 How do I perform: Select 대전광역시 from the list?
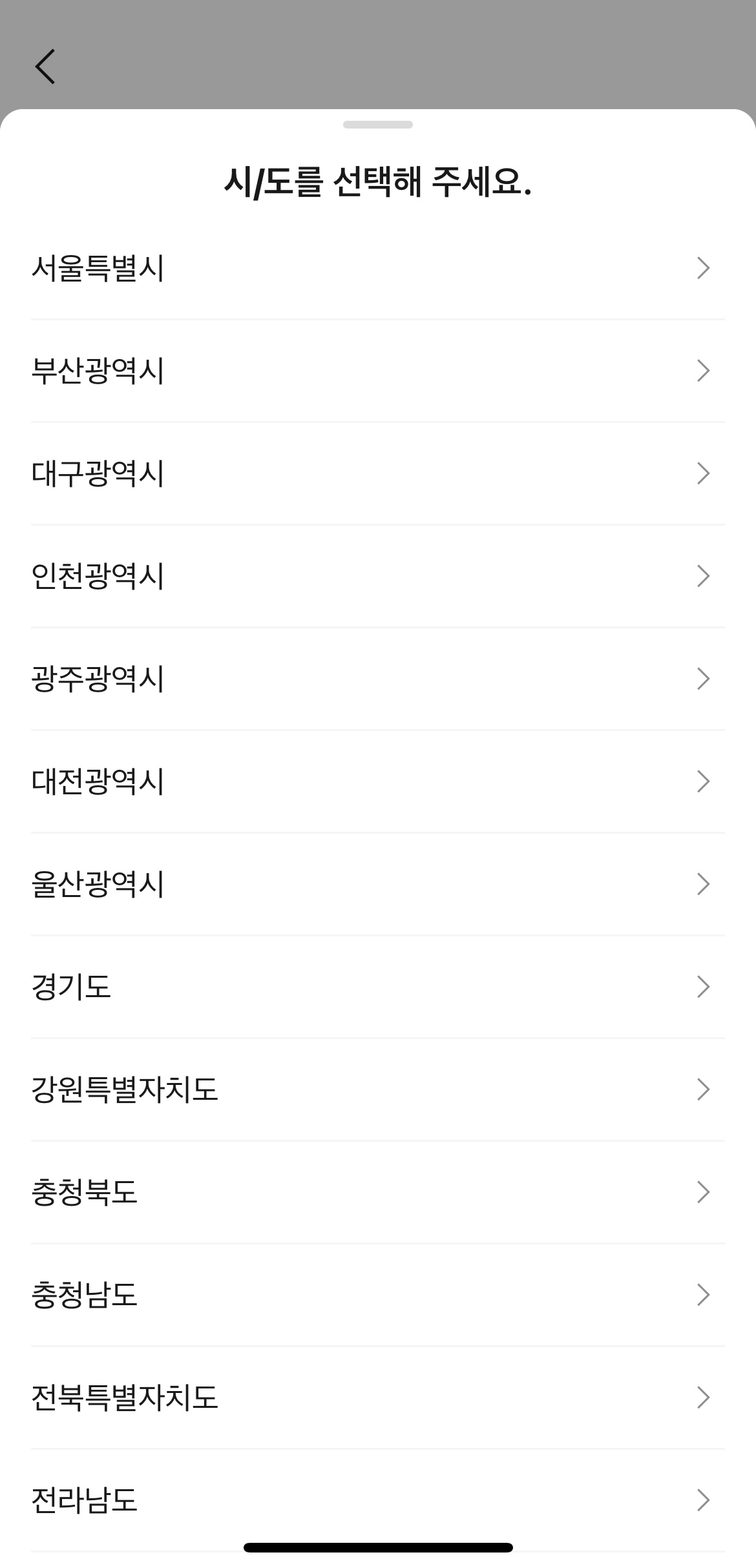pyautogui.click(x=258, y=781)
